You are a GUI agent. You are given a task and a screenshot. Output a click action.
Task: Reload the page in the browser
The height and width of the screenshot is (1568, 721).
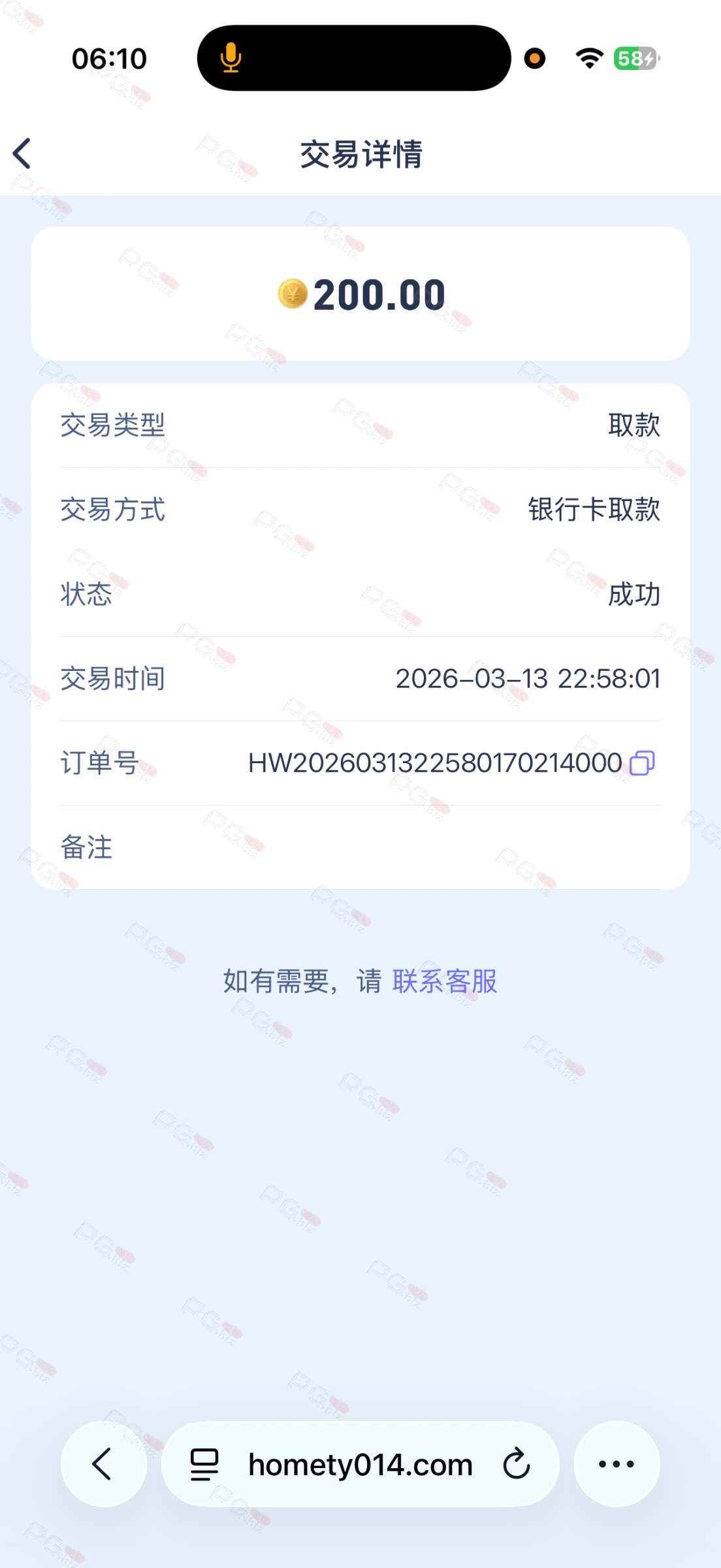tap(517, 1464)
